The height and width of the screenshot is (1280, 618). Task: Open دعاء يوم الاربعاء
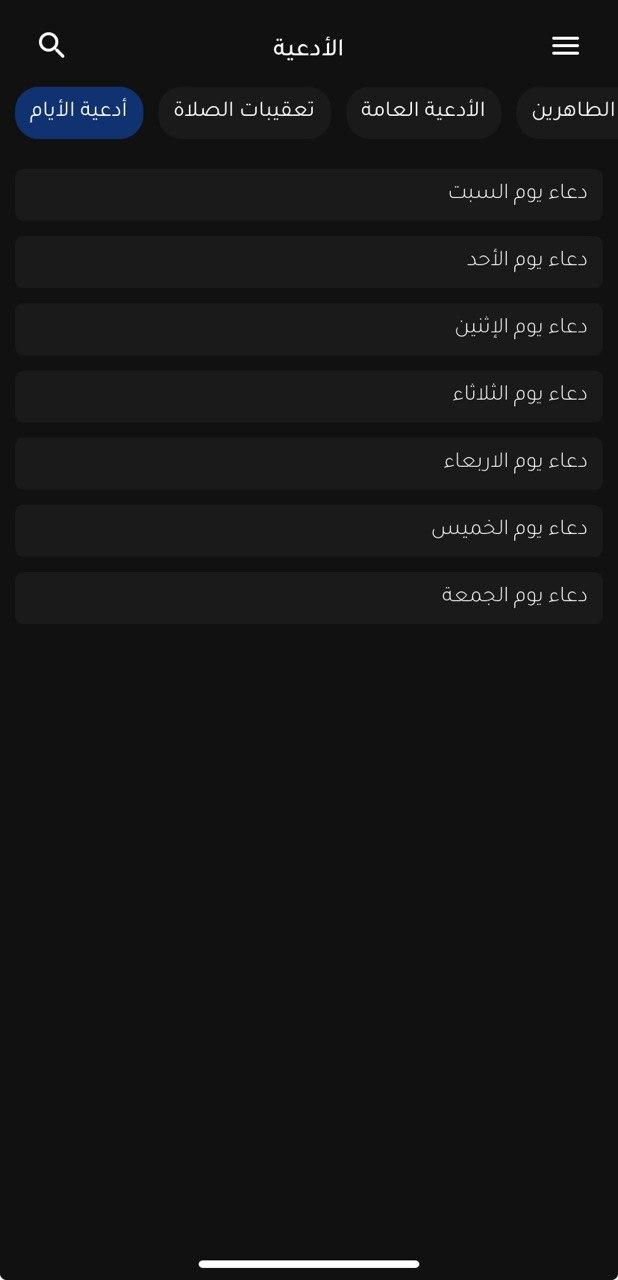[308, 462]
